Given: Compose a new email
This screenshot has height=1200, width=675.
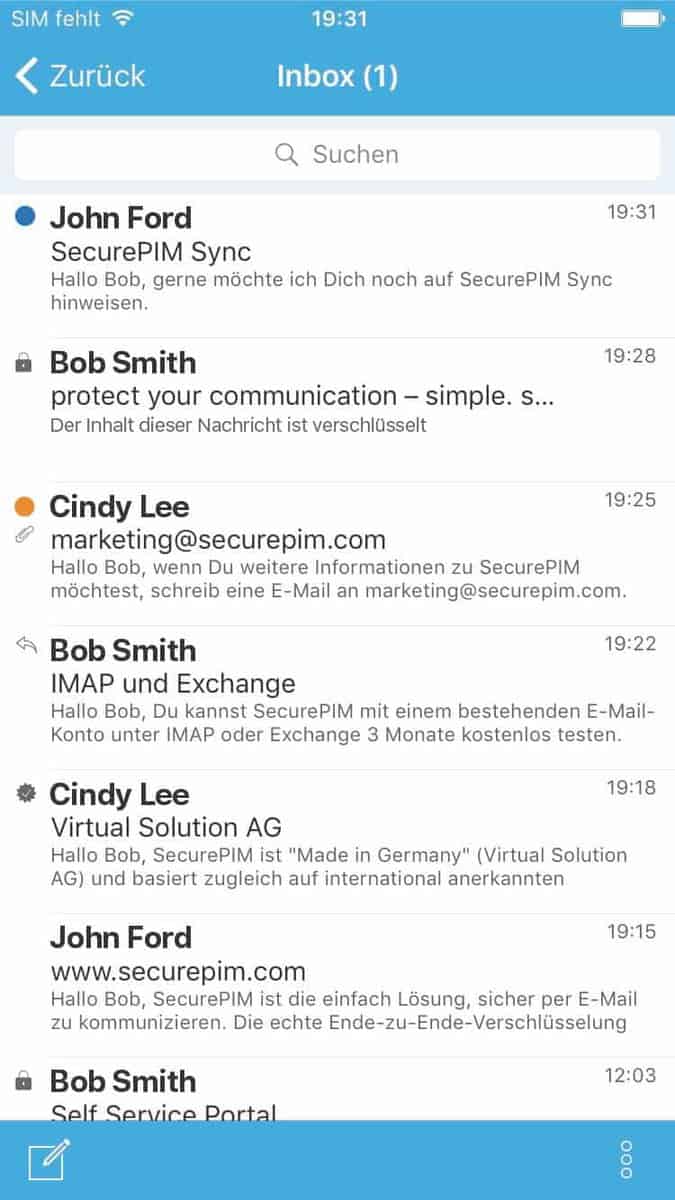Looking at the screenshot, I should [x=49, y=1160].
